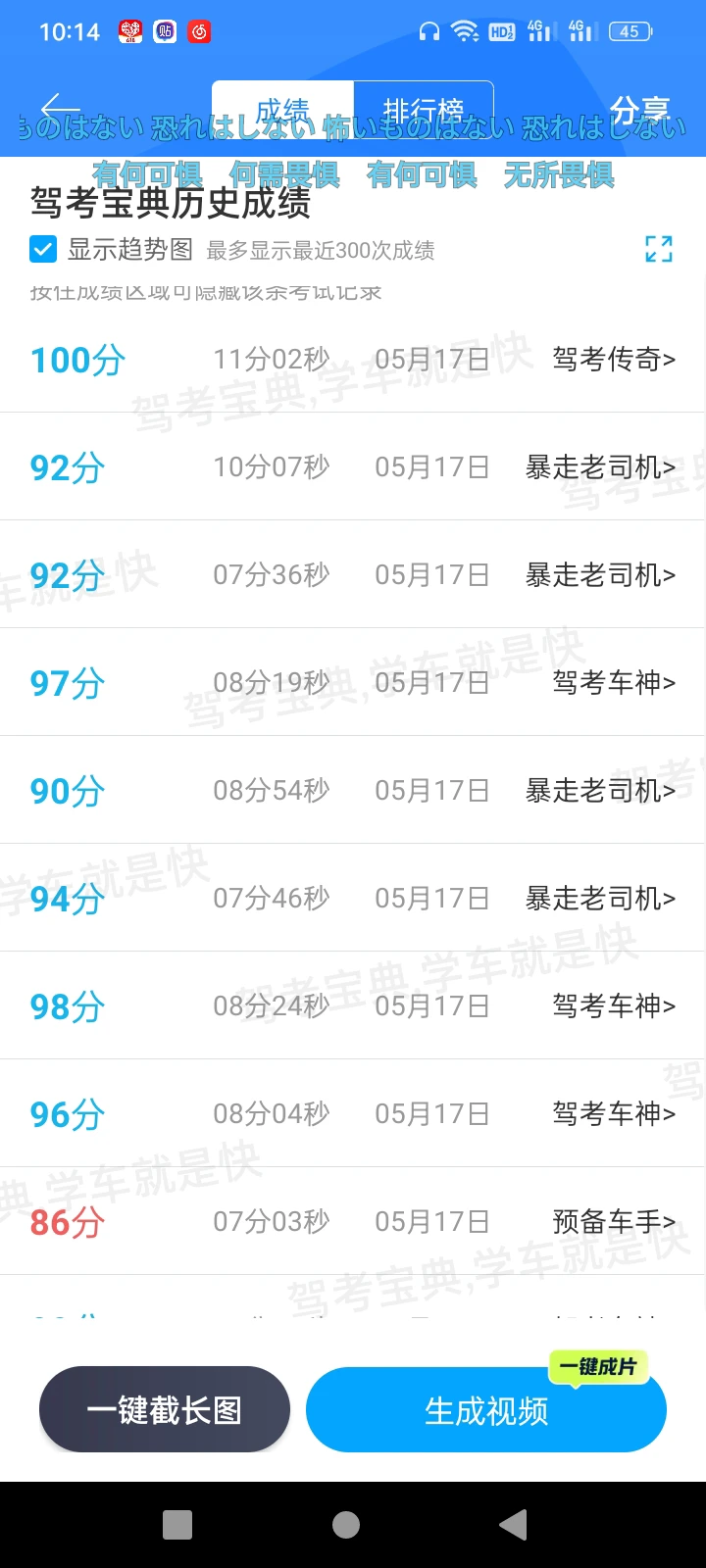The height and width of the screenshot is (1568, 706).
Task: Open the 100分 驾考传奇 record
Action: click(x=353, y=360)
